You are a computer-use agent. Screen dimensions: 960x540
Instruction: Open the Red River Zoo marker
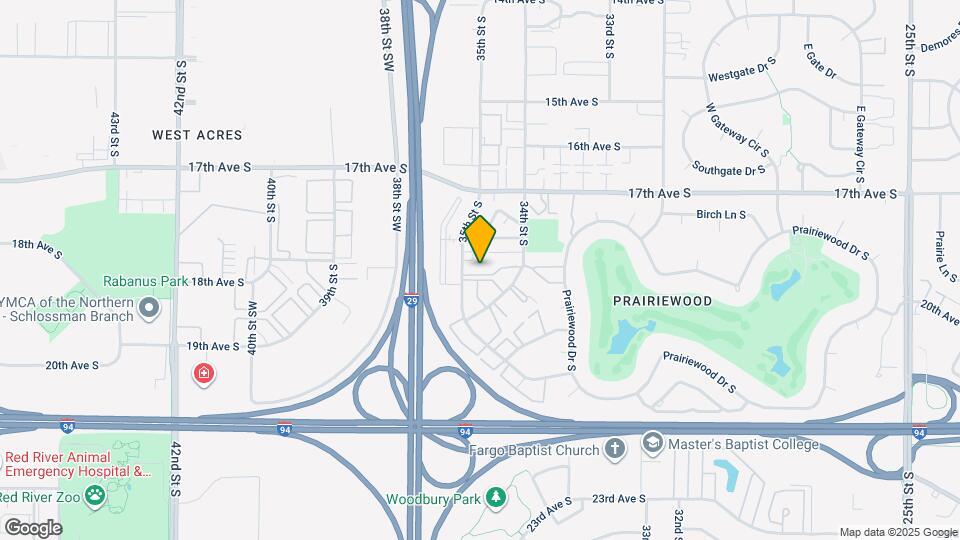(95, 496)
